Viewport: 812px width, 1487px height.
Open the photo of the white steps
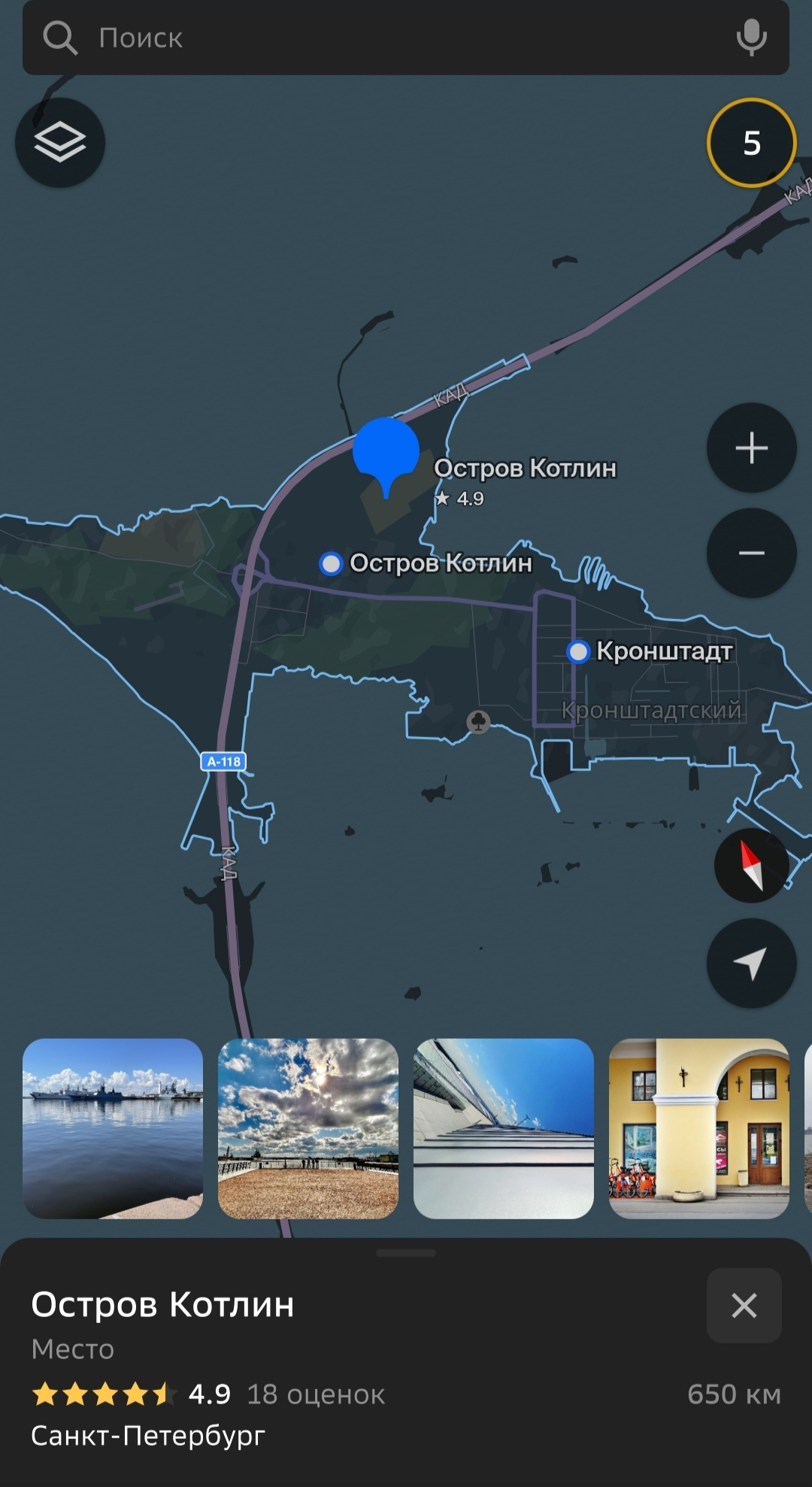point(504,1128)
